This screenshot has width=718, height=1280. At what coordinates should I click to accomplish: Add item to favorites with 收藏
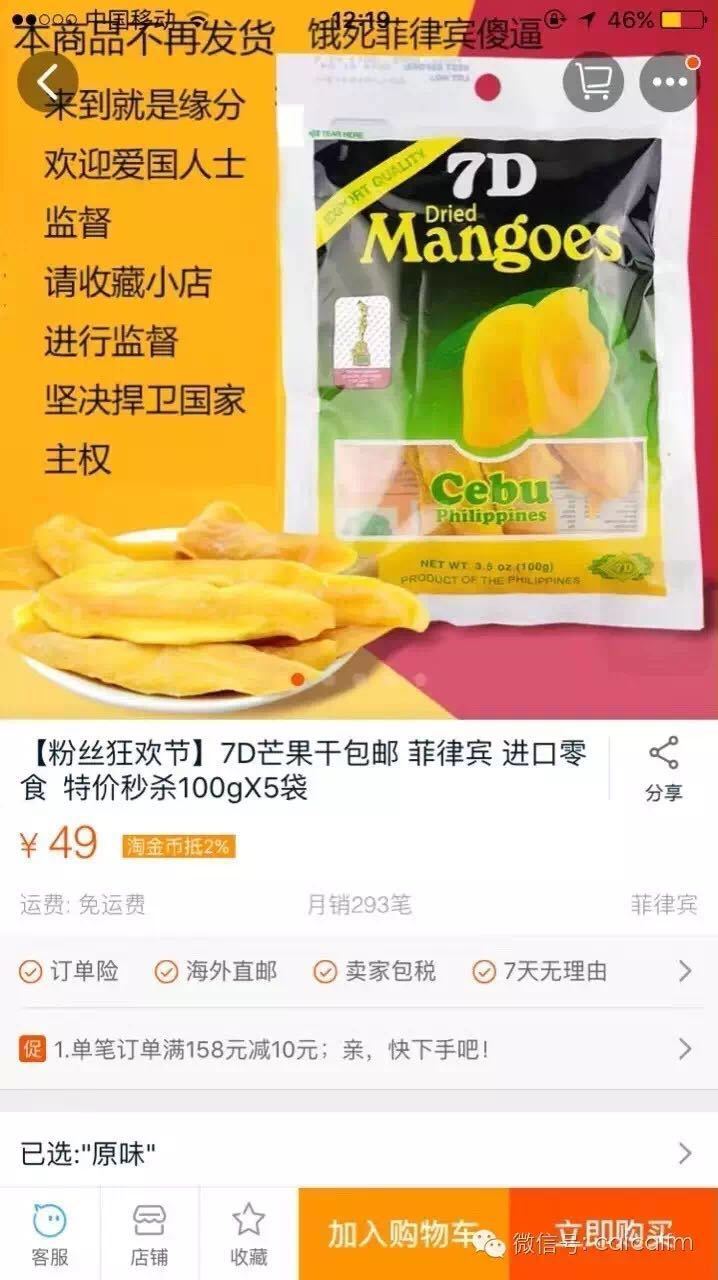tap(248, 1234)
